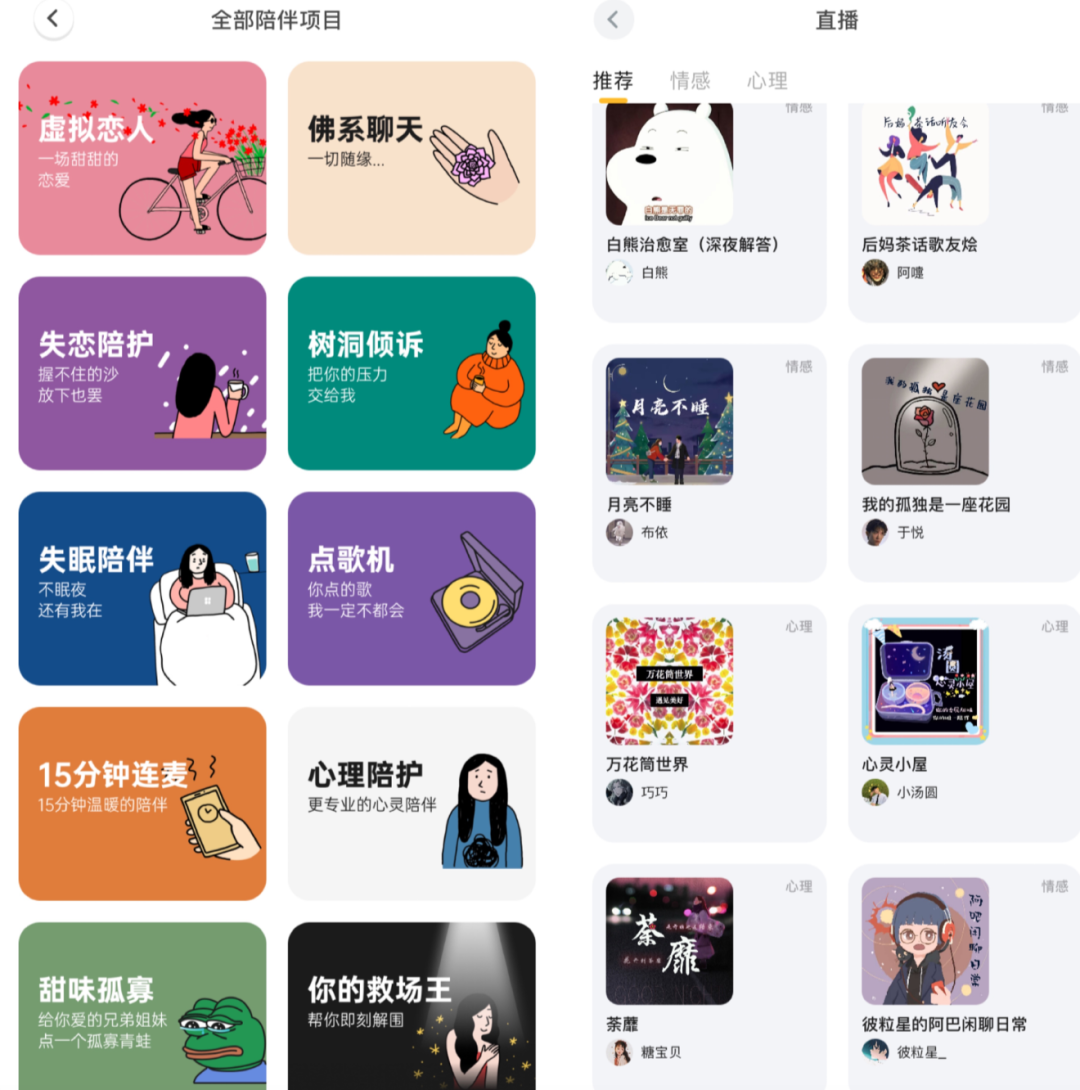1080x1090 pixels.
Task: Join the 月亮不睡 live room
Action: (x=709, y=462)
